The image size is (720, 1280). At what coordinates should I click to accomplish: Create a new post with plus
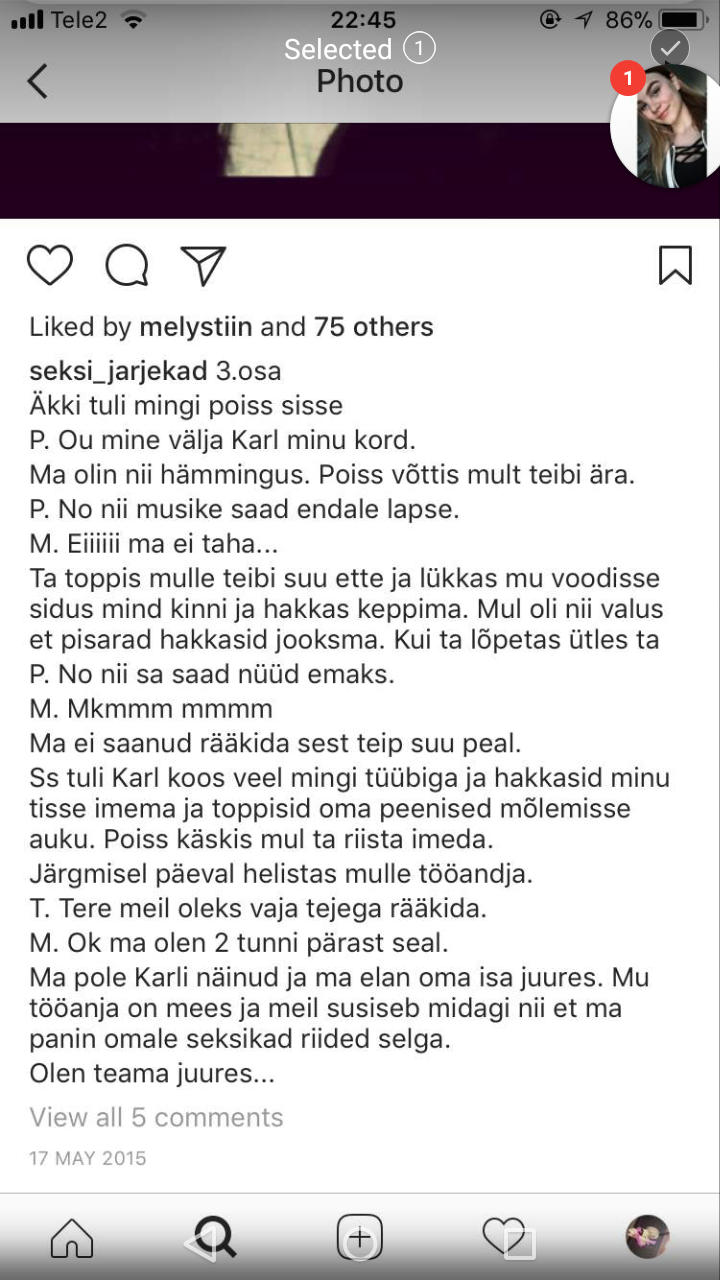tap(360, 1239)
